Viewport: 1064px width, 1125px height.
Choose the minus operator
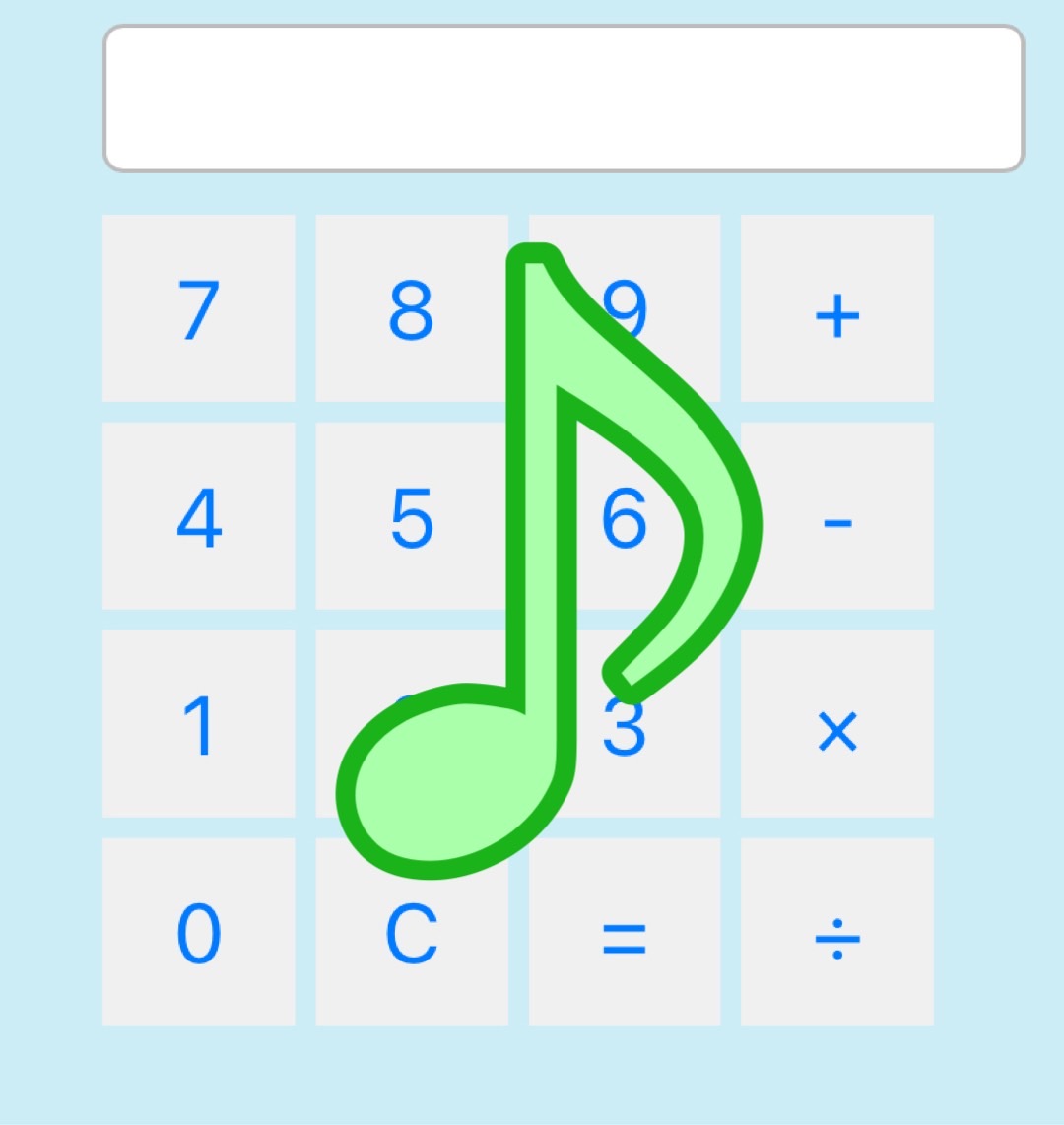tap(836, 516)
